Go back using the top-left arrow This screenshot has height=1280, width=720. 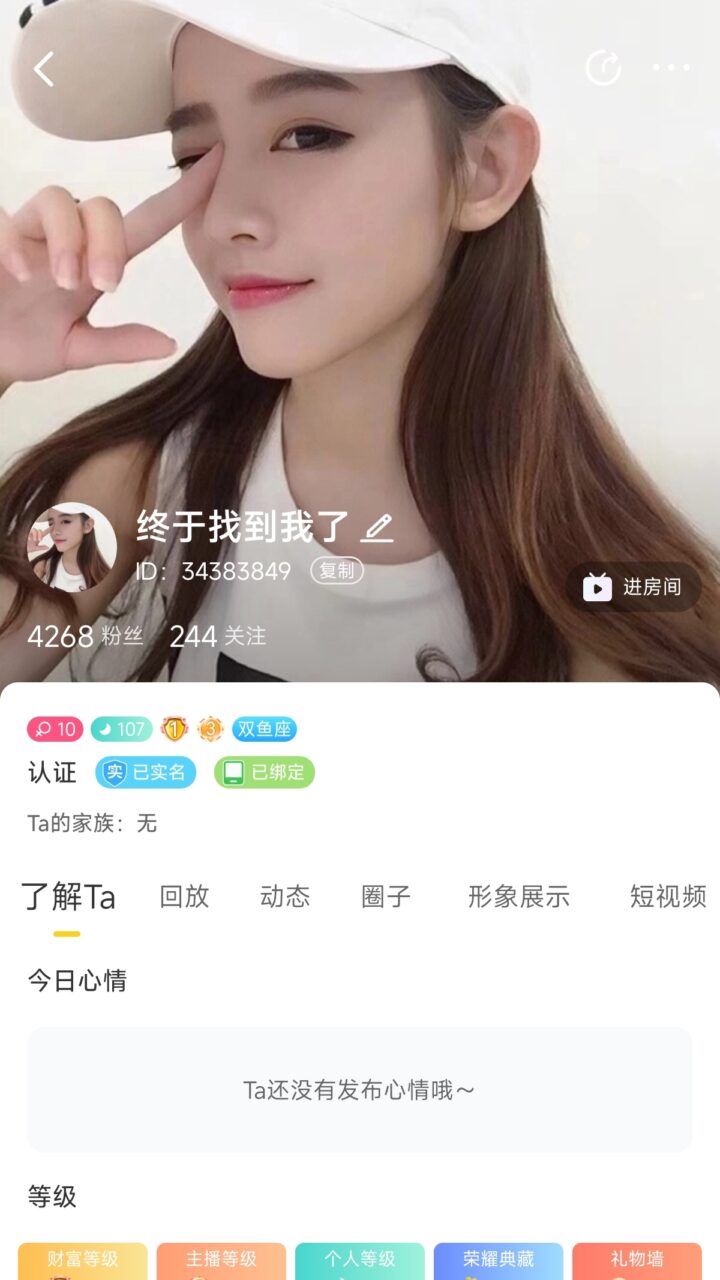pyautogui.click(x=44, y=69)
